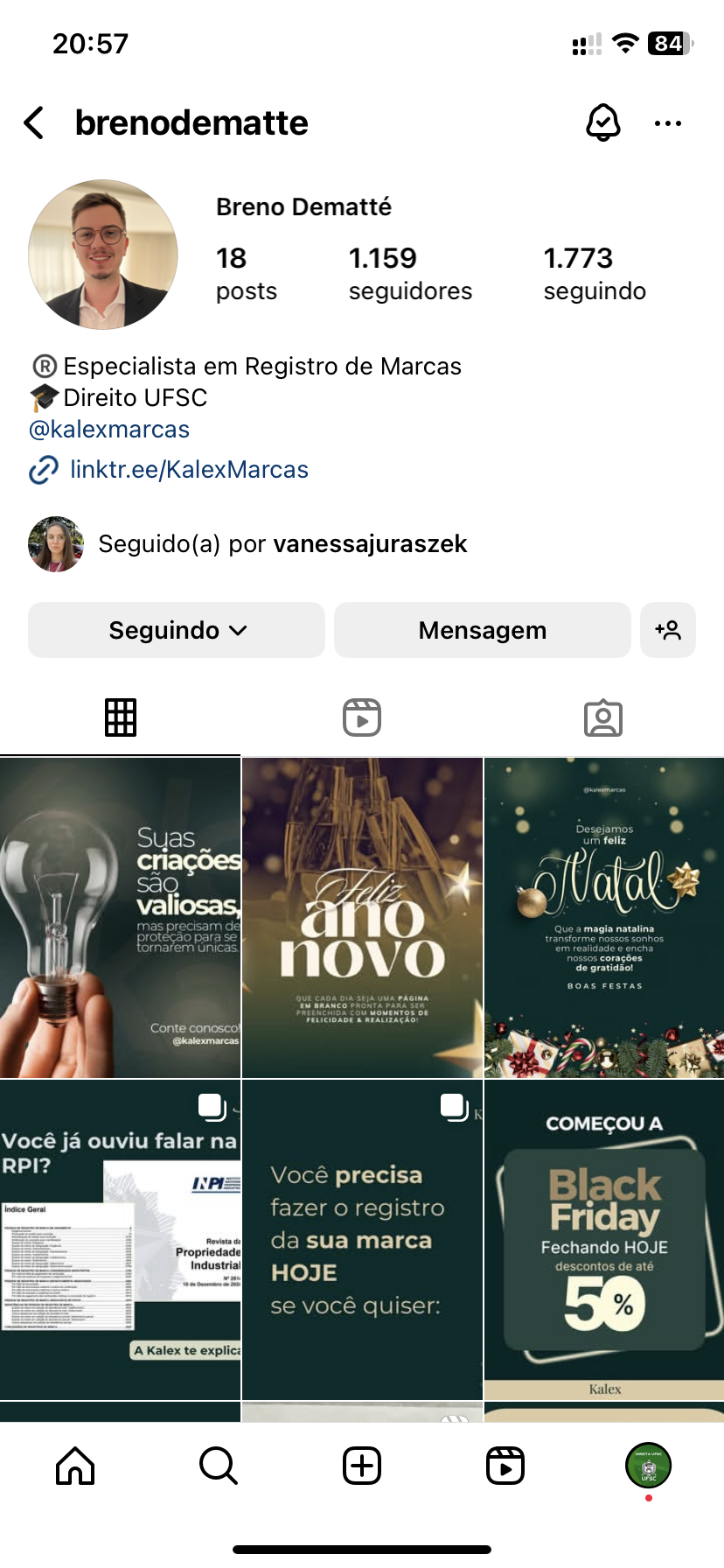Open the three-dot overflow menu

point(668,123)
